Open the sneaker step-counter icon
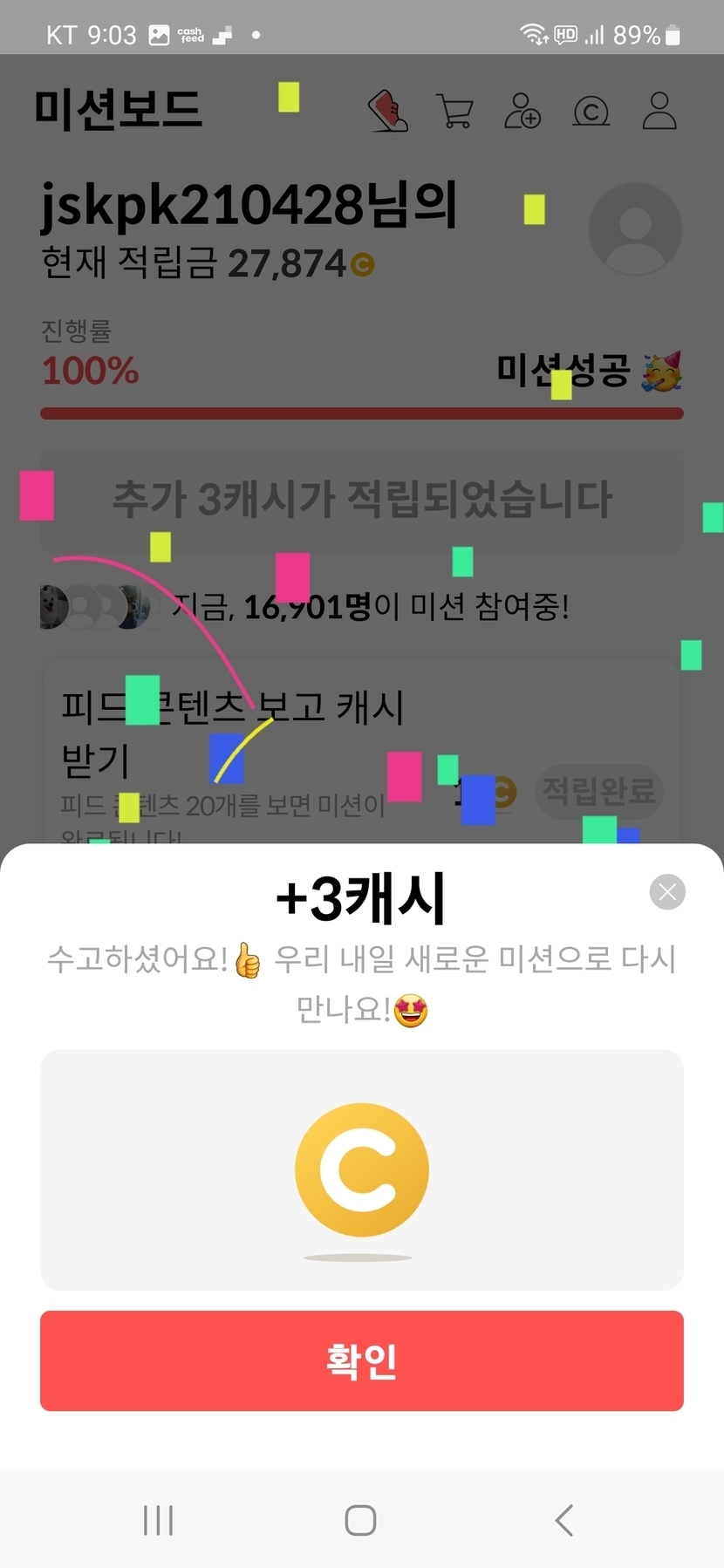 coord(387,111)
